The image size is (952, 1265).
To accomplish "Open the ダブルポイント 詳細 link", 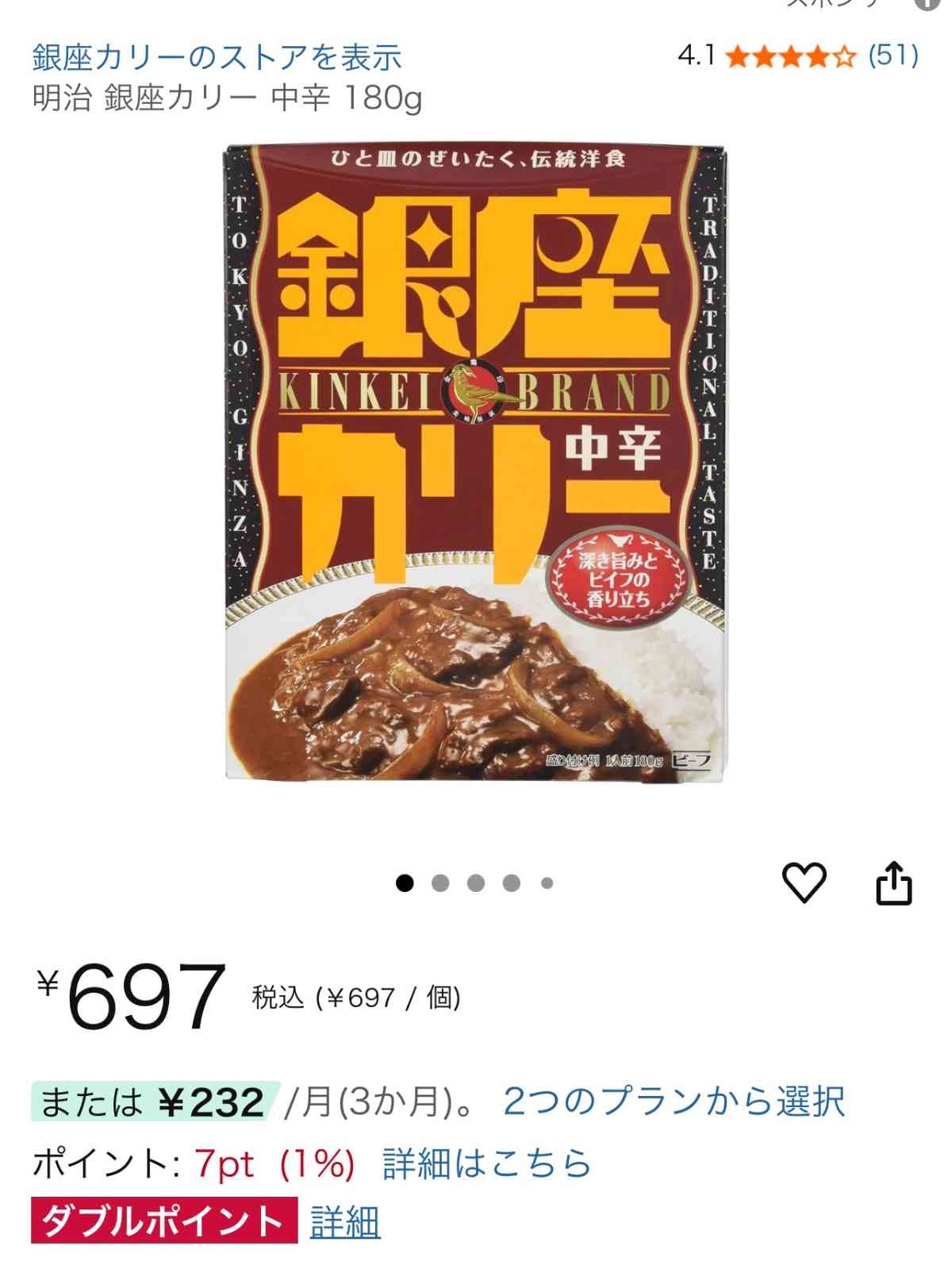I will (x=345, y=1221).
